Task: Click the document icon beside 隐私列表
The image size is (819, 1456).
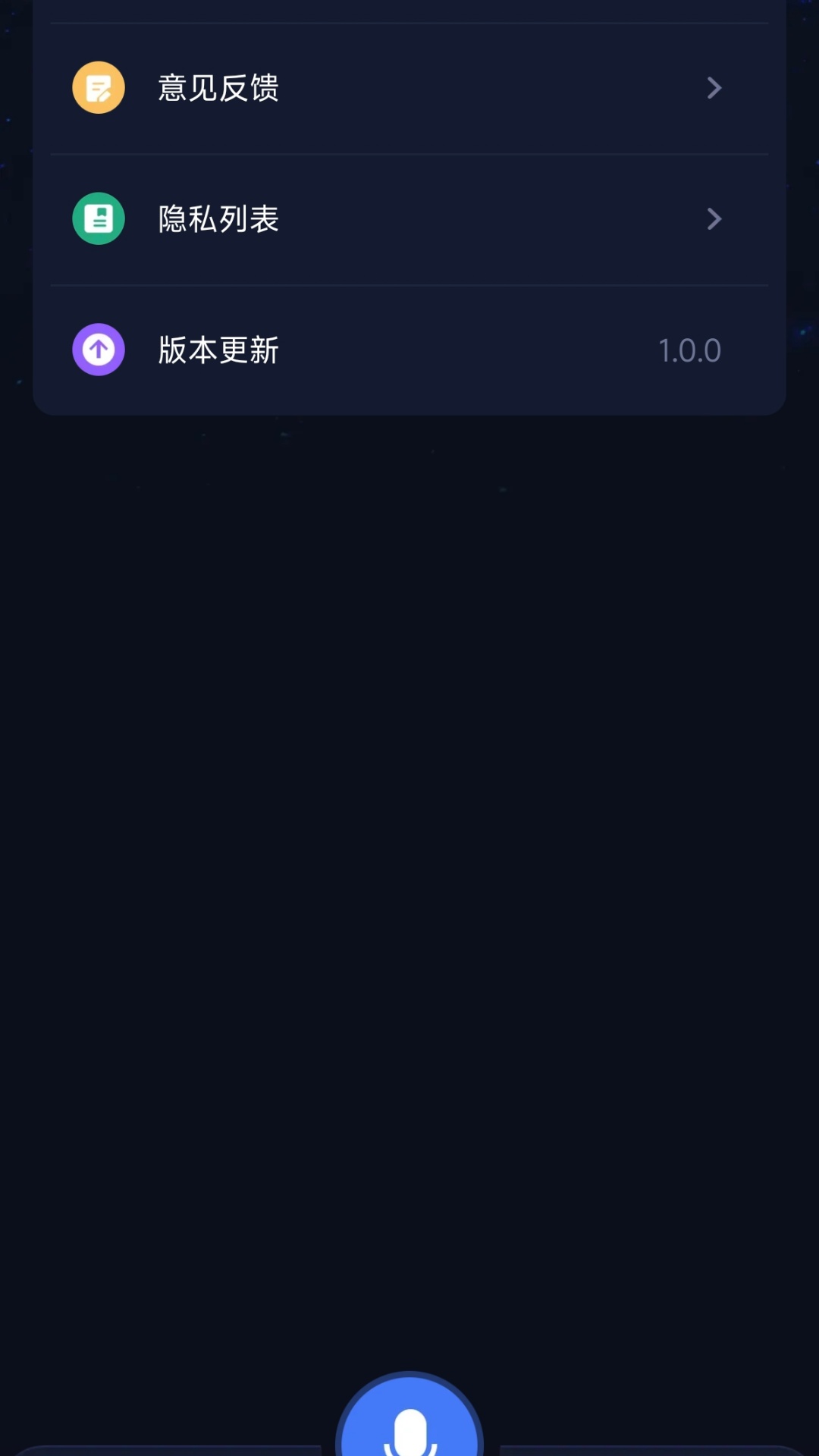Action: [x=98, y=218]
